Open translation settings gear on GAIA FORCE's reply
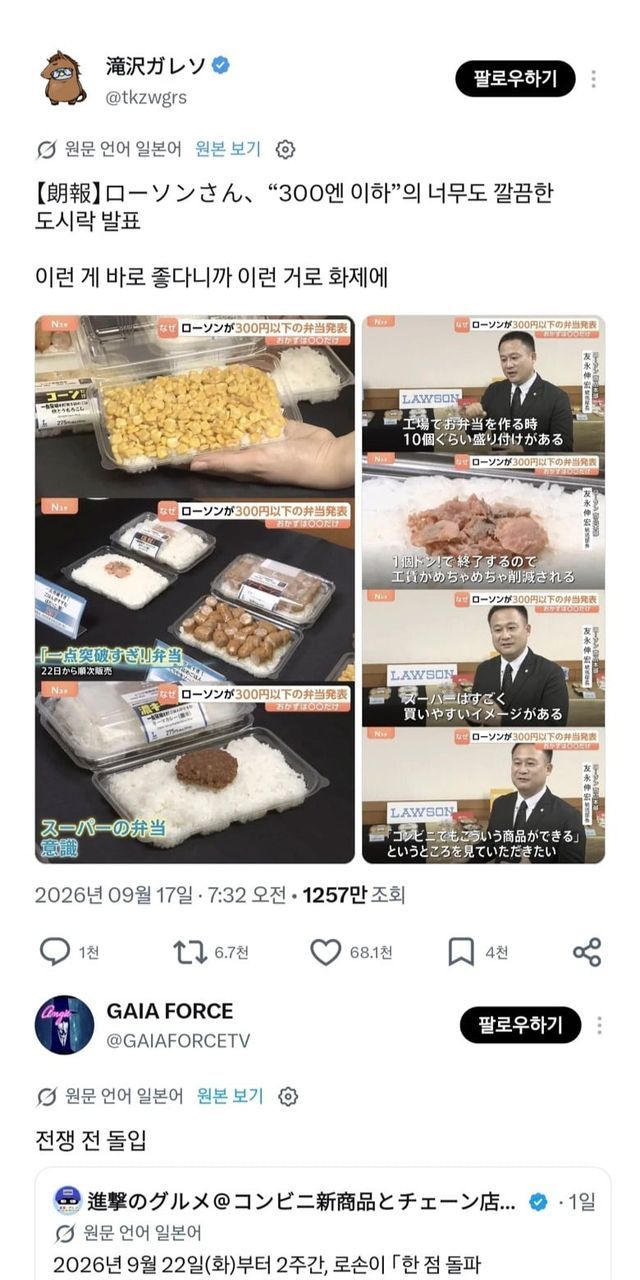640x1280 pixels. pos(288,1097)
